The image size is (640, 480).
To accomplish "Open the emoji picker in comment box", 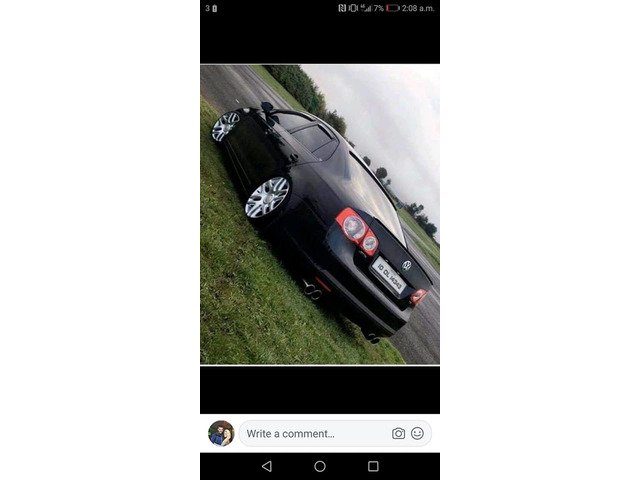I will coord(417,433).
